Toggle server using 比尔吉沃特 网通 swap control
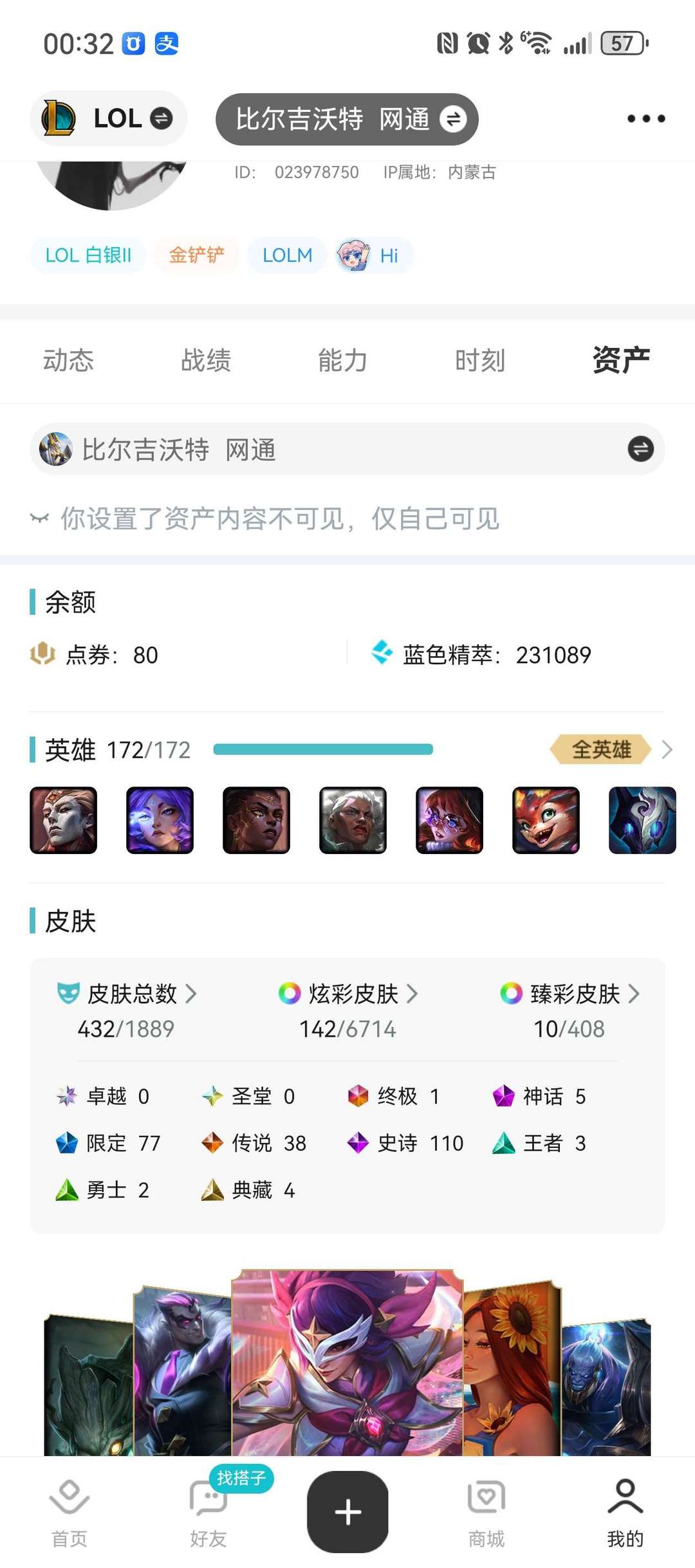Viewport: 695px width, 1568px height. [453, 118]
